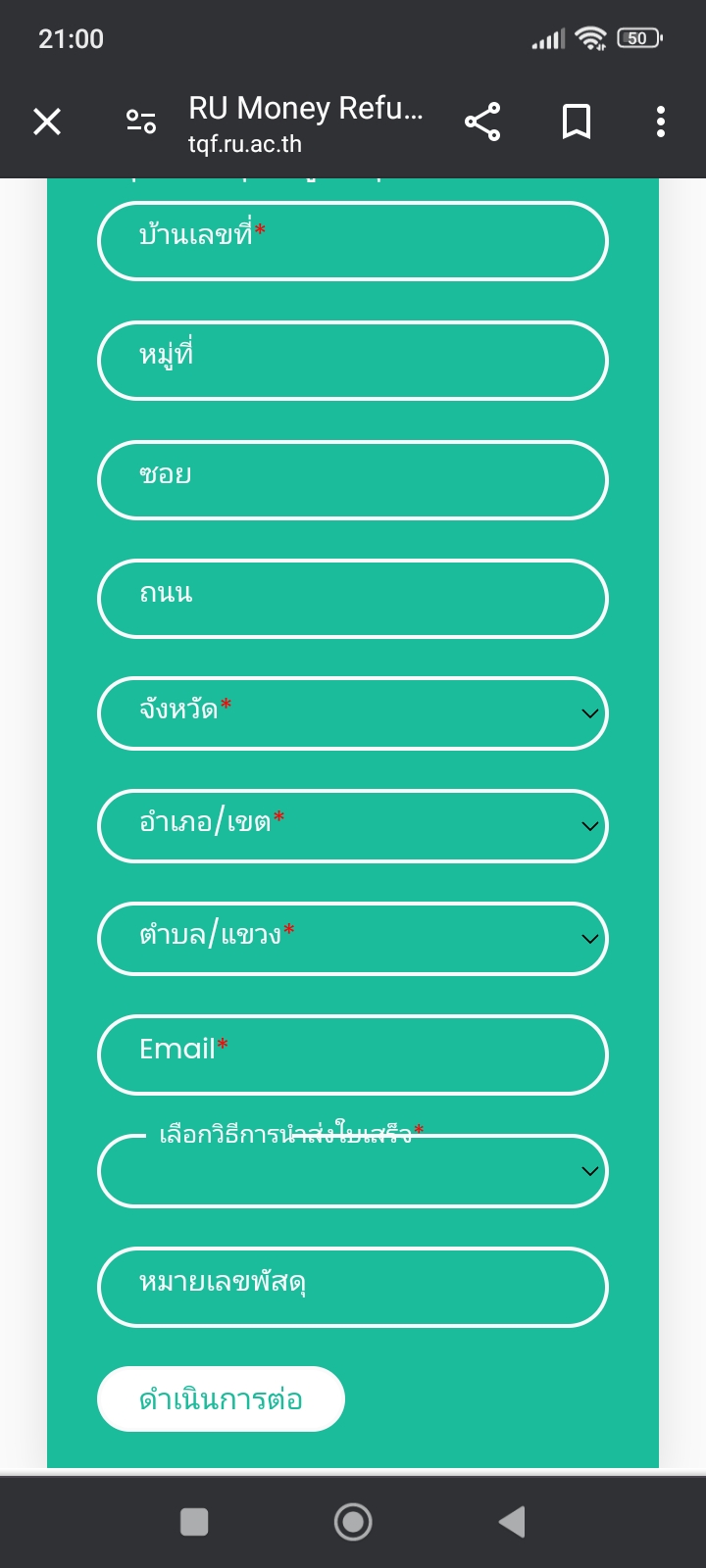Tap the ดำเนินการต่อ continue button

point(221,1398)
